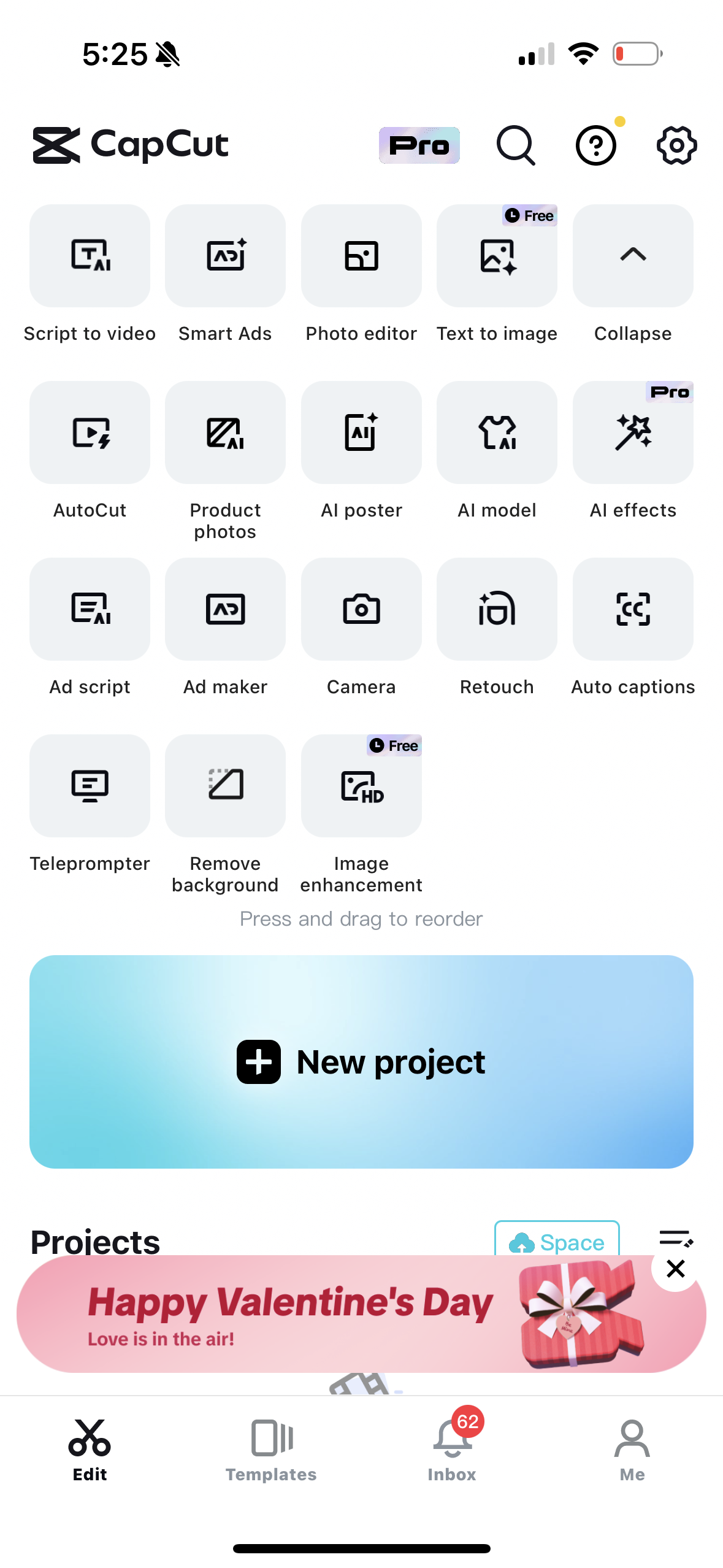The image size is (723, 1568).
Task: Open the help question mark menu
Action: tap(595, 145)
